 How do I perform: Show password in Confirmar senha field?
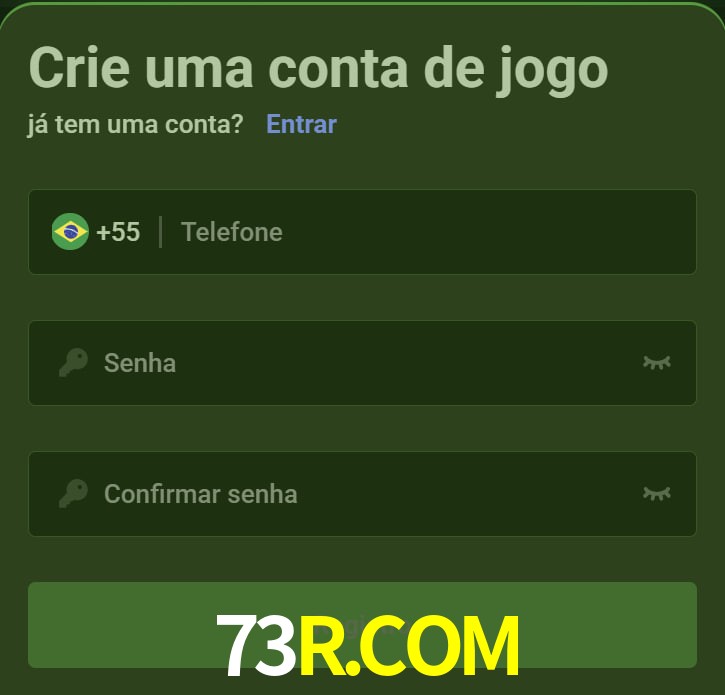[x=656, y=493]
